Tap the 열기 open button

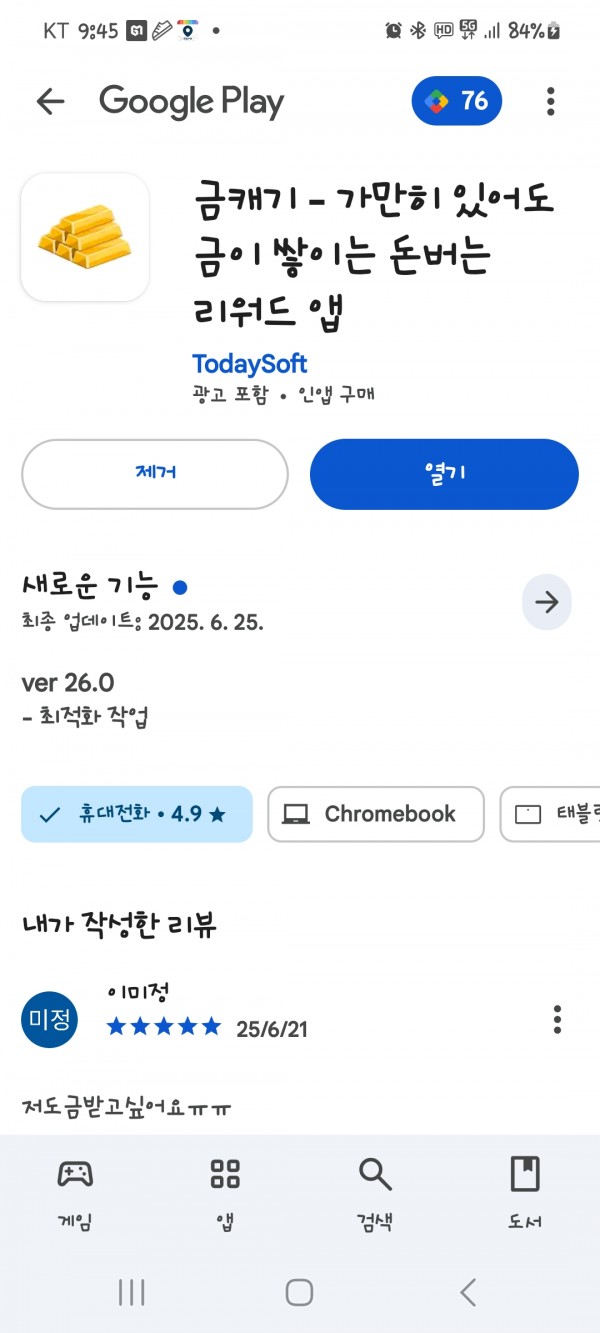click(x=444, y=474)
